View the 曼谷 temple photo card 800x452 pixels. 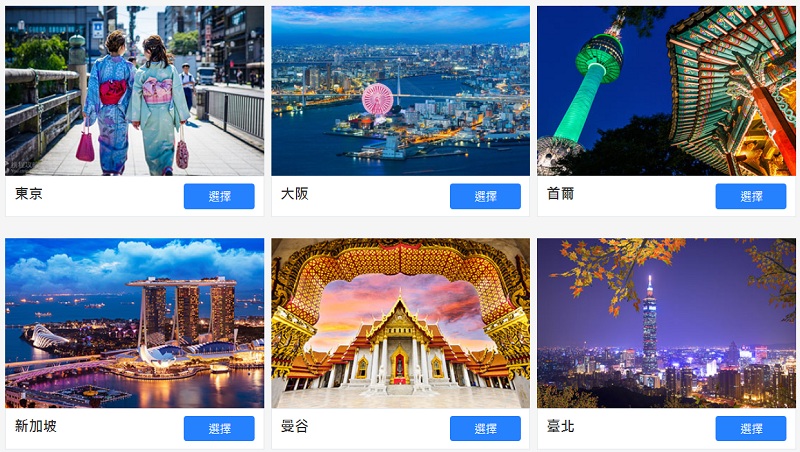pyautogui.click(x=400, y=323)
